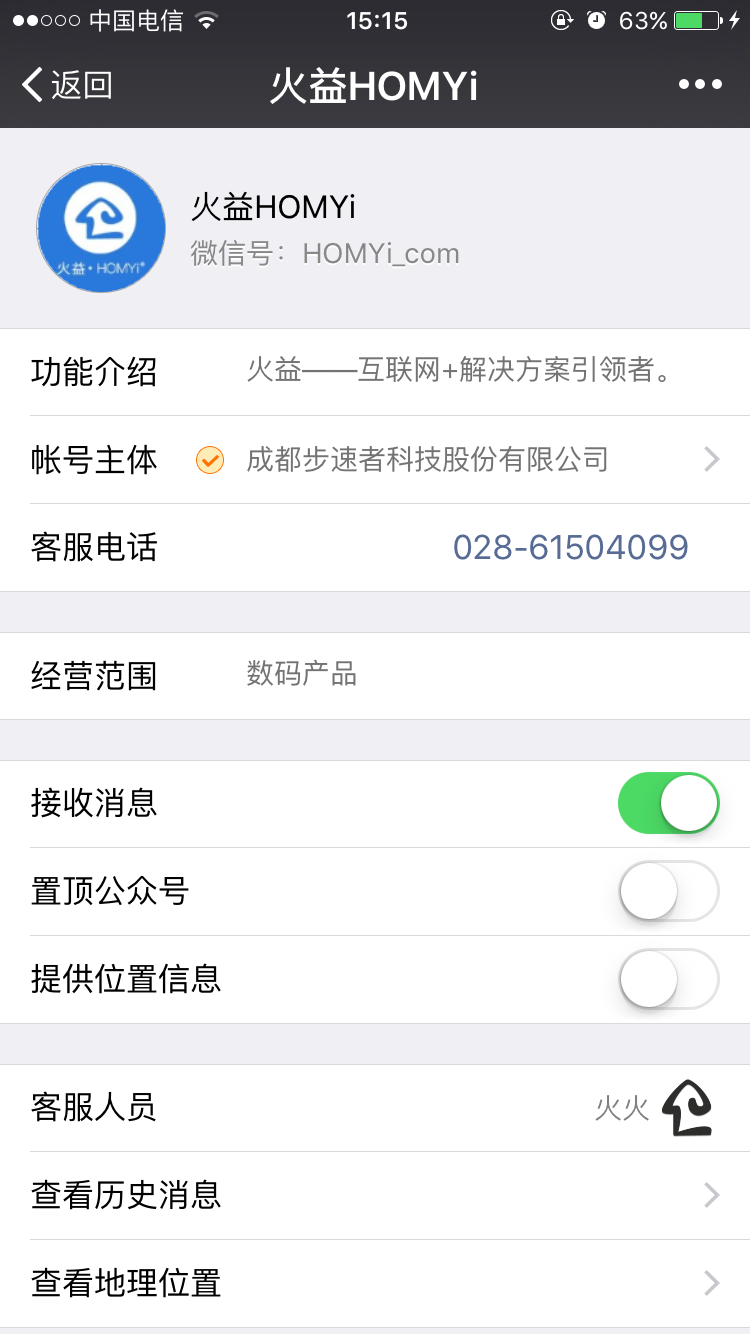The height and width of the screenshot is (1334, 750).
Task: Open the three-dot overflow menu
Action: (x=700, y=85)
